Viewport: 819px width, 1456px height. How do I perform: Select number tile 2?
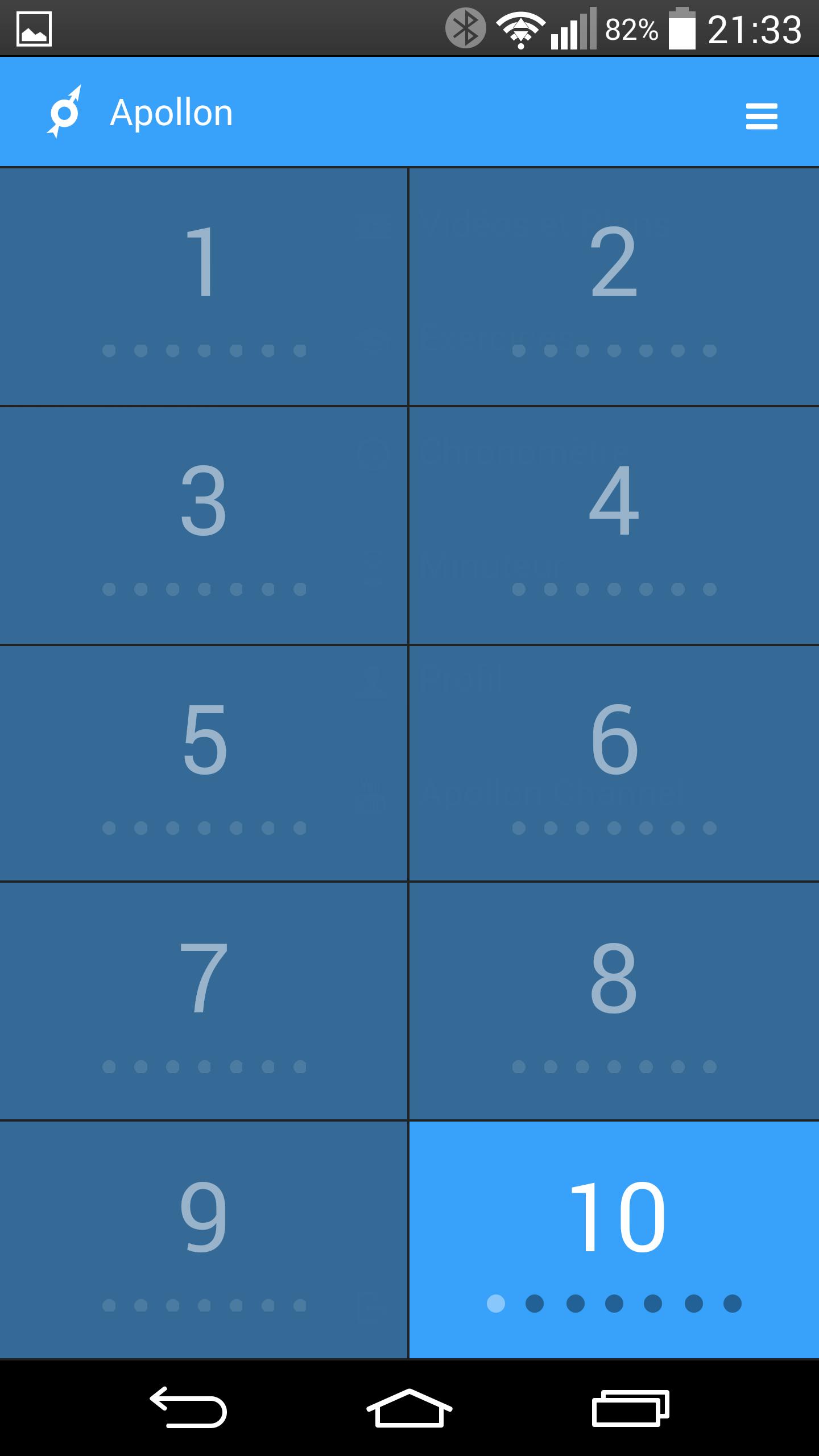(x=614, y=286)
